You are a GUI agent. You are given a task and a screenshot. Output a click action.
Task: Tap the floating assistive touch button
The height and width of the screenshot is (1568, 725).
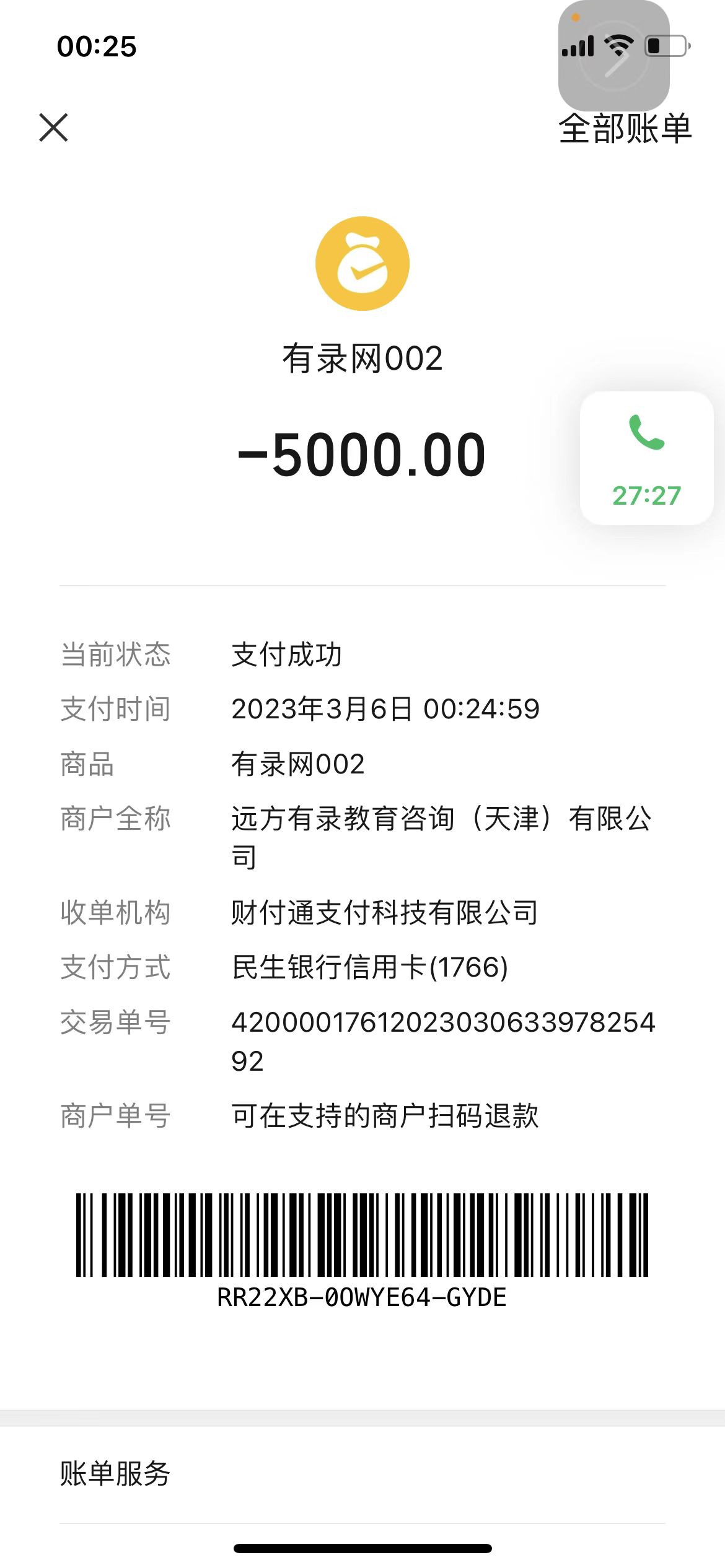point(613,56)
